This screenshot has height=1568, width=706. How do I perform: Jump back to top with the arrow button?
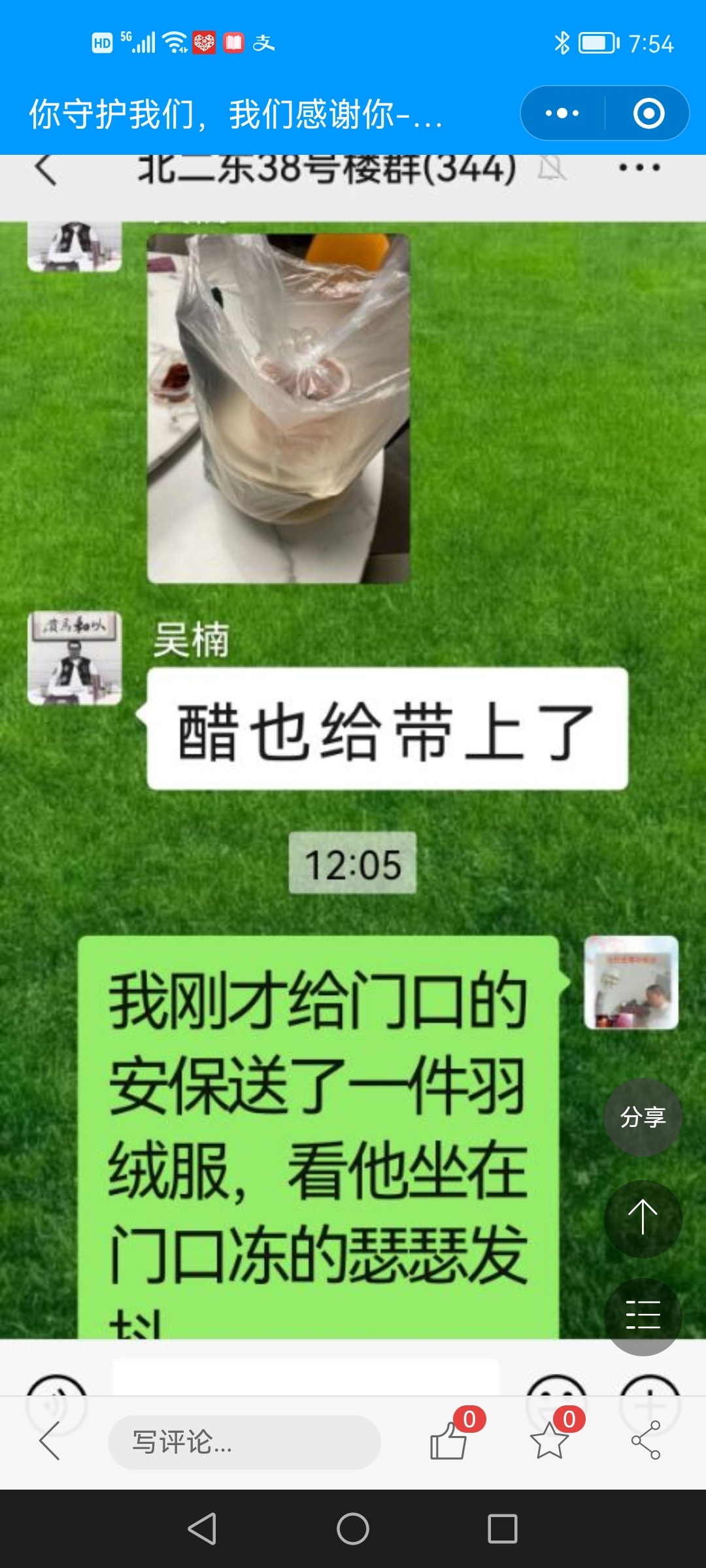[643, 1218]
